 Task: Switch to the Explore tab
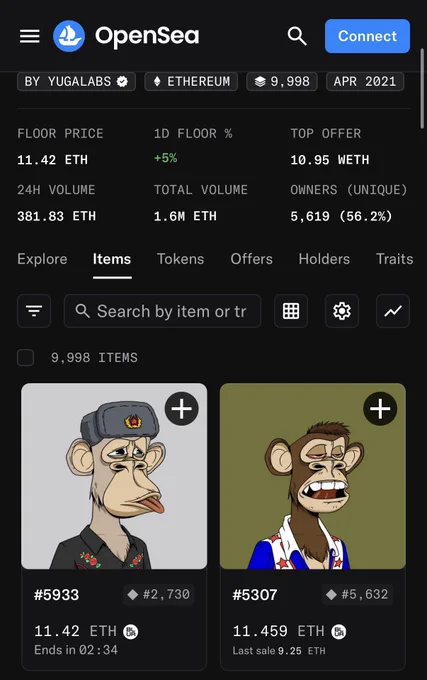click(x=42, y=259)
